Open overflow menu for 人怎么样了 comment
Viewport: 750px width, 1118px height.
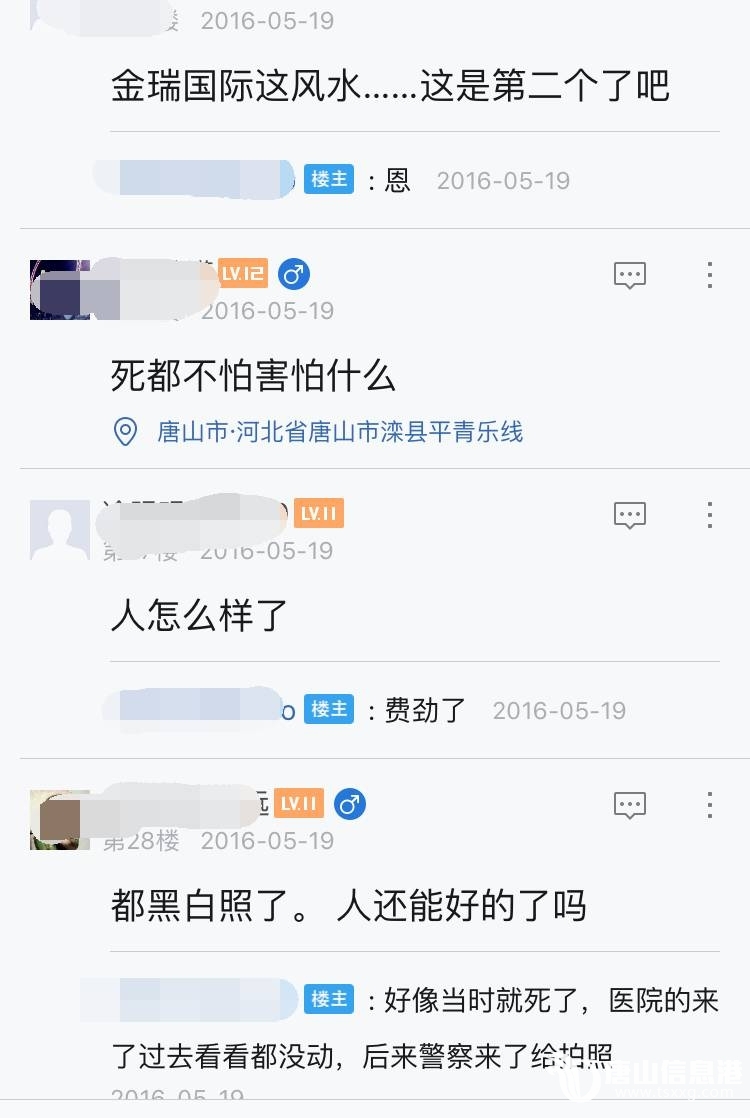pyautogui.click(x=709, y=515)
